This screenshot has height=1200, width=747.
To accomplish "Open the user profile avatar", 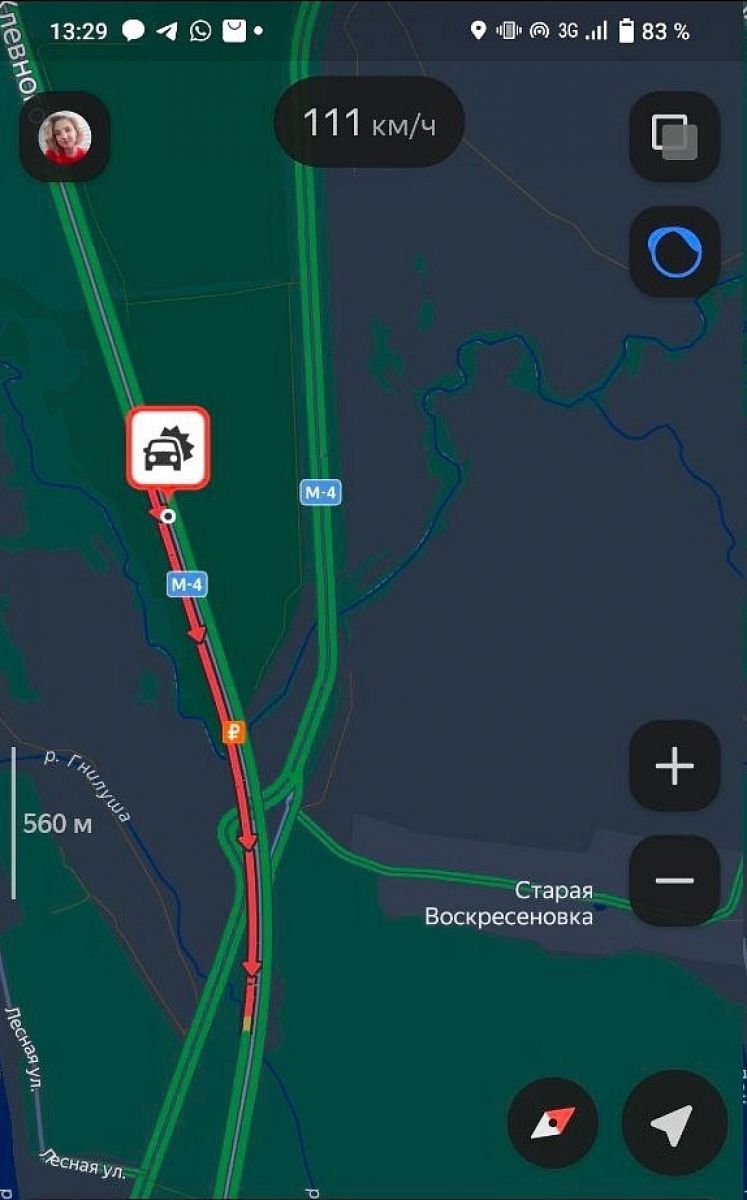I will coord(65,137).
